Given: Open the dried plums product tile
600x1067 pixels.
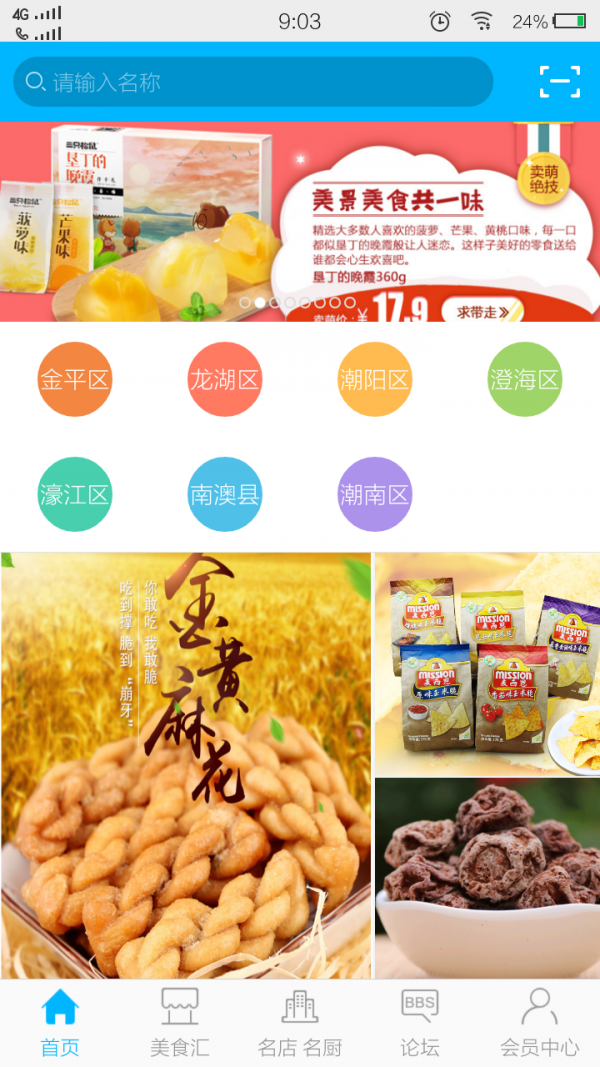Looking at the screenshot, I should pos(487,878).
